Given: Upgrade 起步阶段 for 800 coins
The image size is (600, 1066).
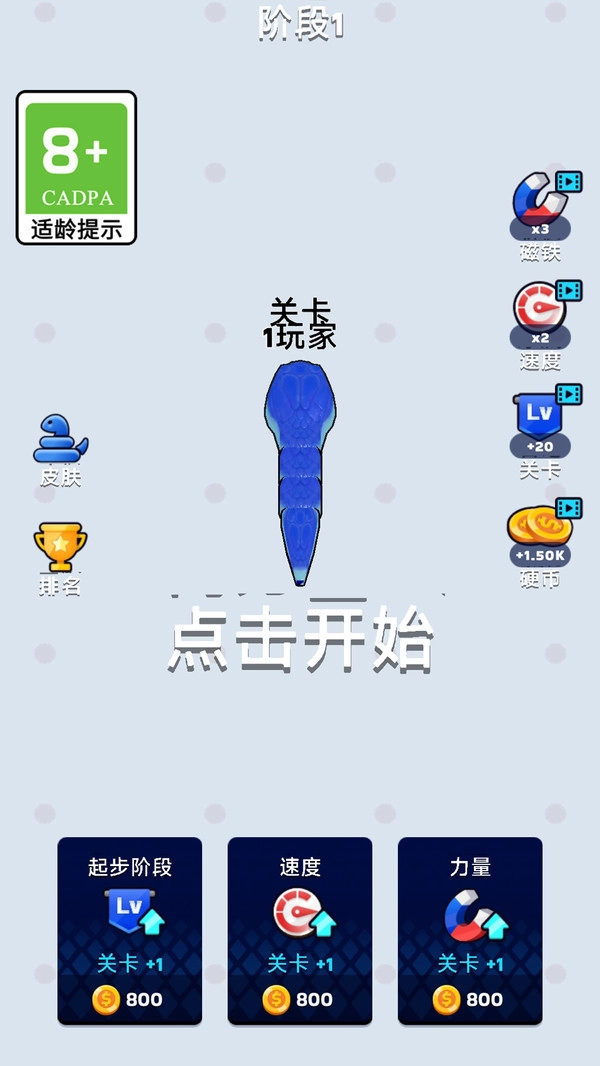Looking at the screenshot, I should tap(130, 930).
